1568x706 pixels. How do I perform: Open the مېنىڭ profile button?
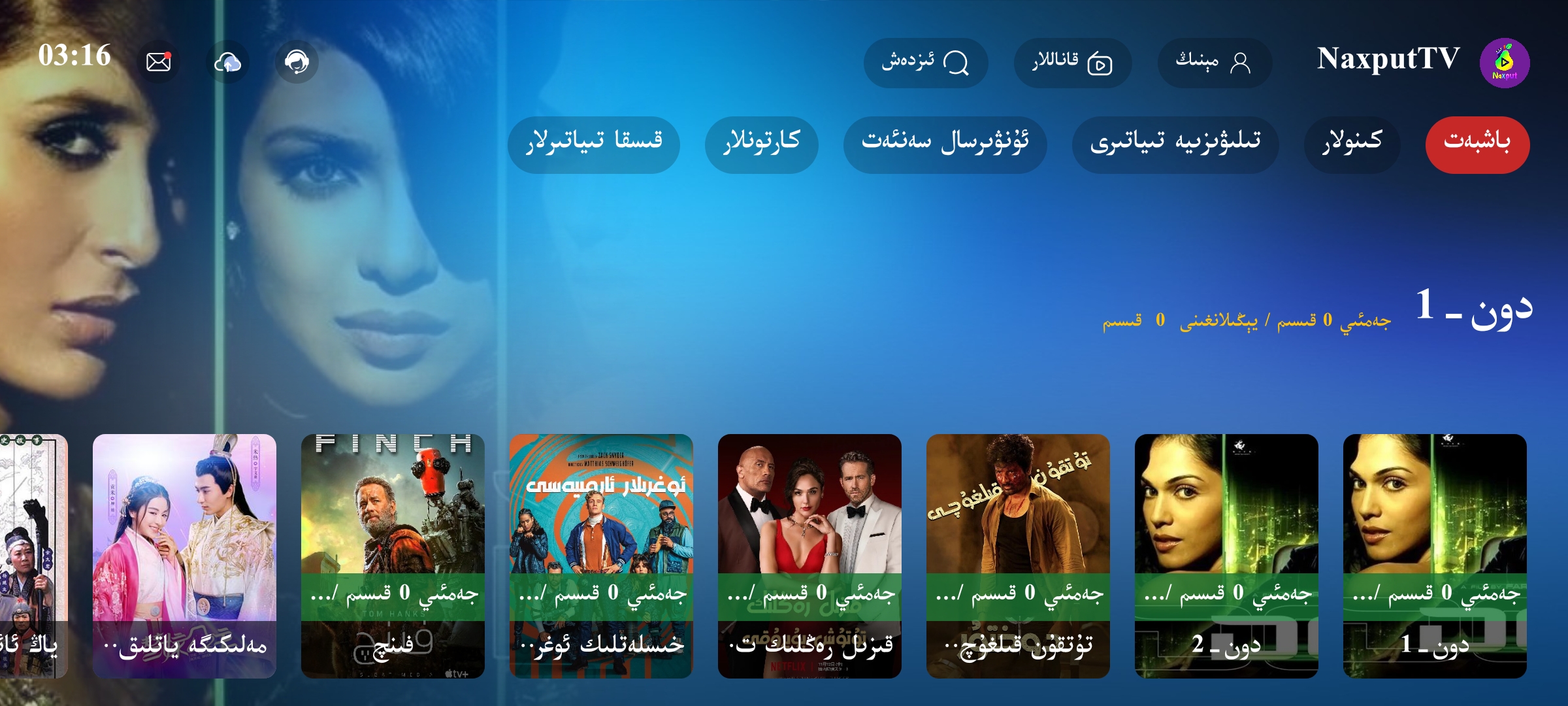click(1214, 63)
